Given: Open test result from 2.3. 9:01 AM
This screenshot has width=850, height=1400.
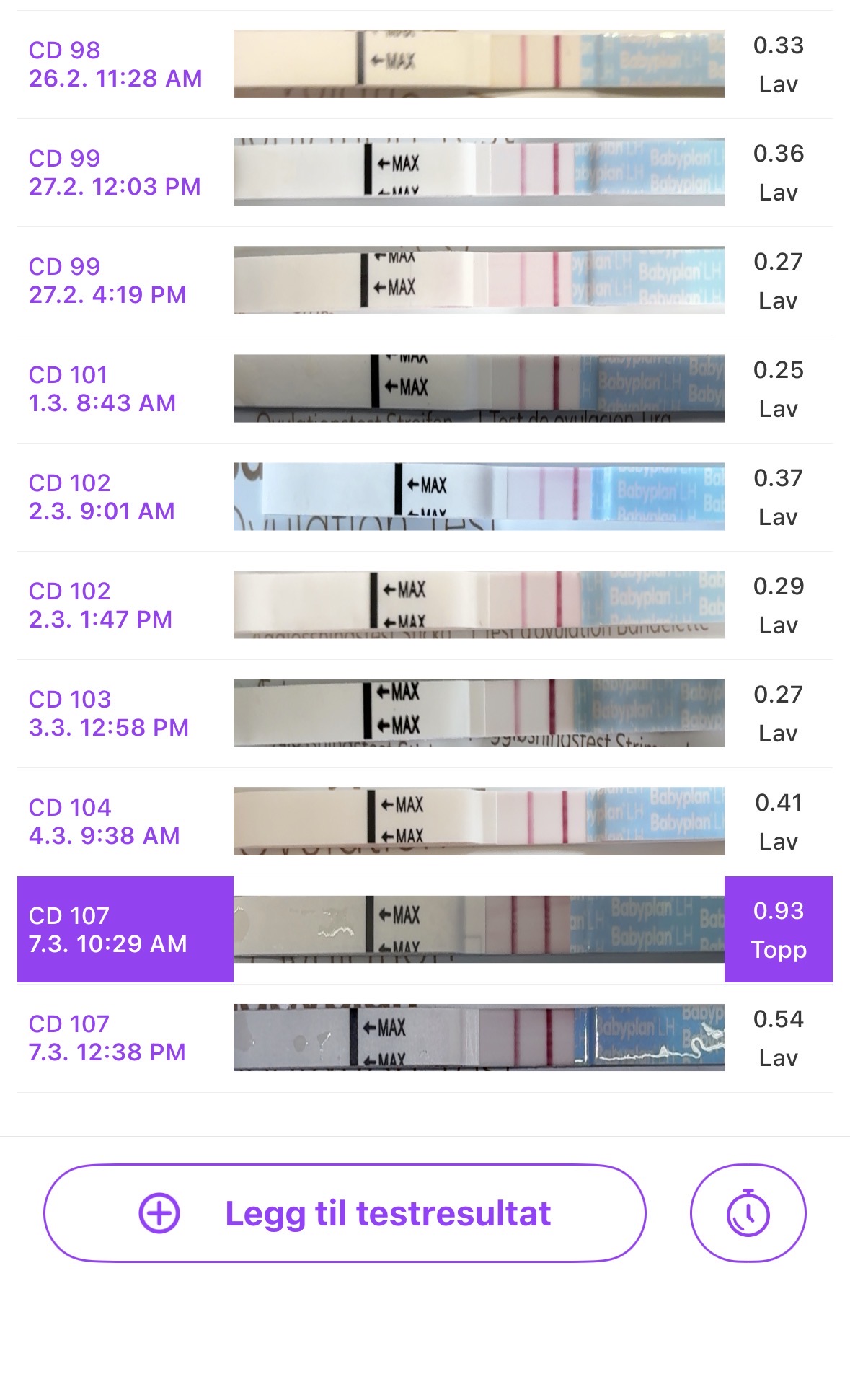Looking at the screenshot, I should (x=424, y=497).
